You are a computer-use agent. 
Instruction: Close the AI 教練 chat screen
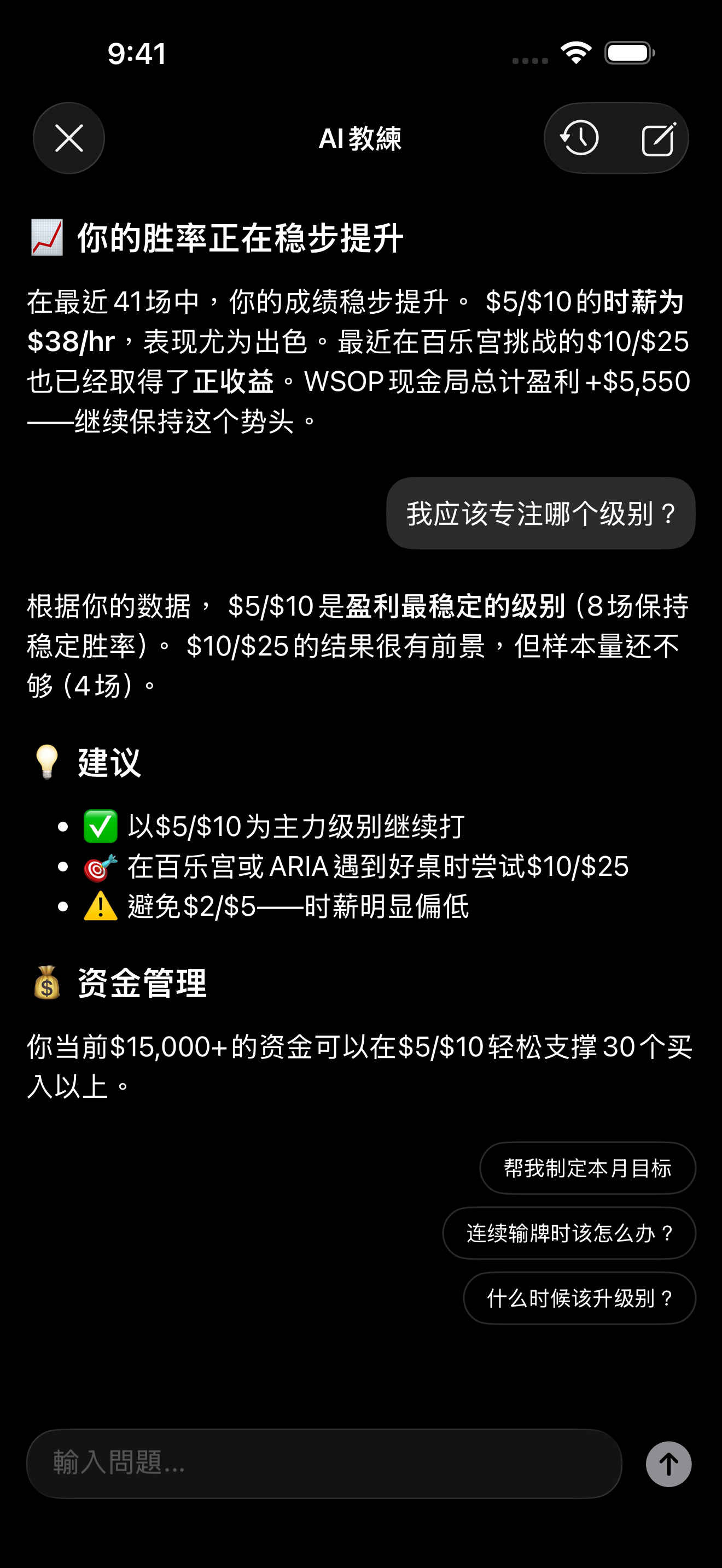coord(69,138)
